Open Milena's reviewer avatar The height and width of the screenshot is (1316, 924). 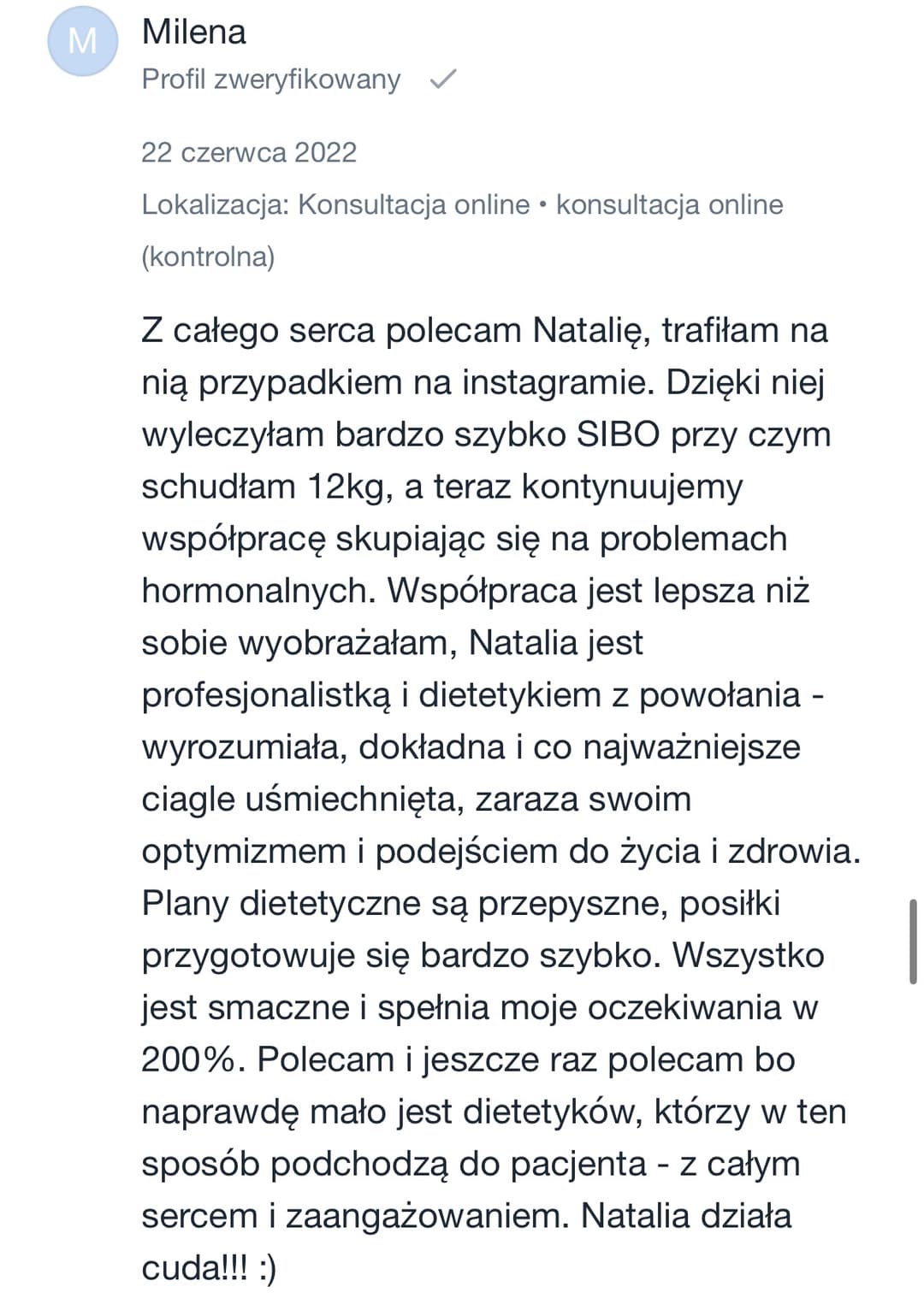82,41
